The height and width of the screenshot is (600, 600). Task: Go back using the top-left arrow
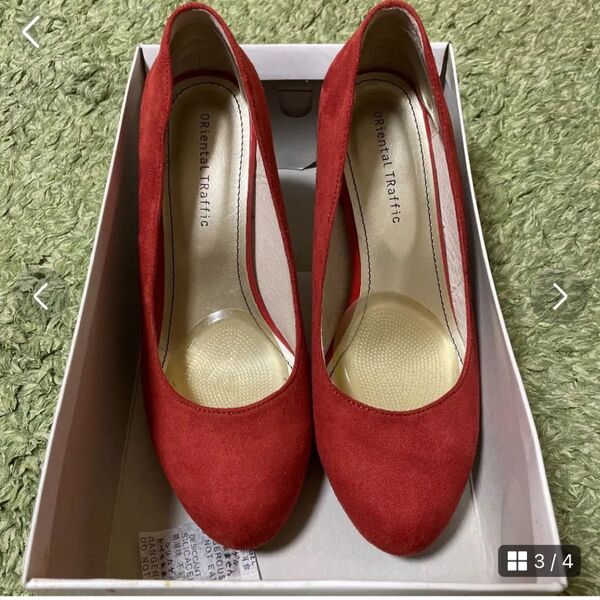click(x=31, y=32)
